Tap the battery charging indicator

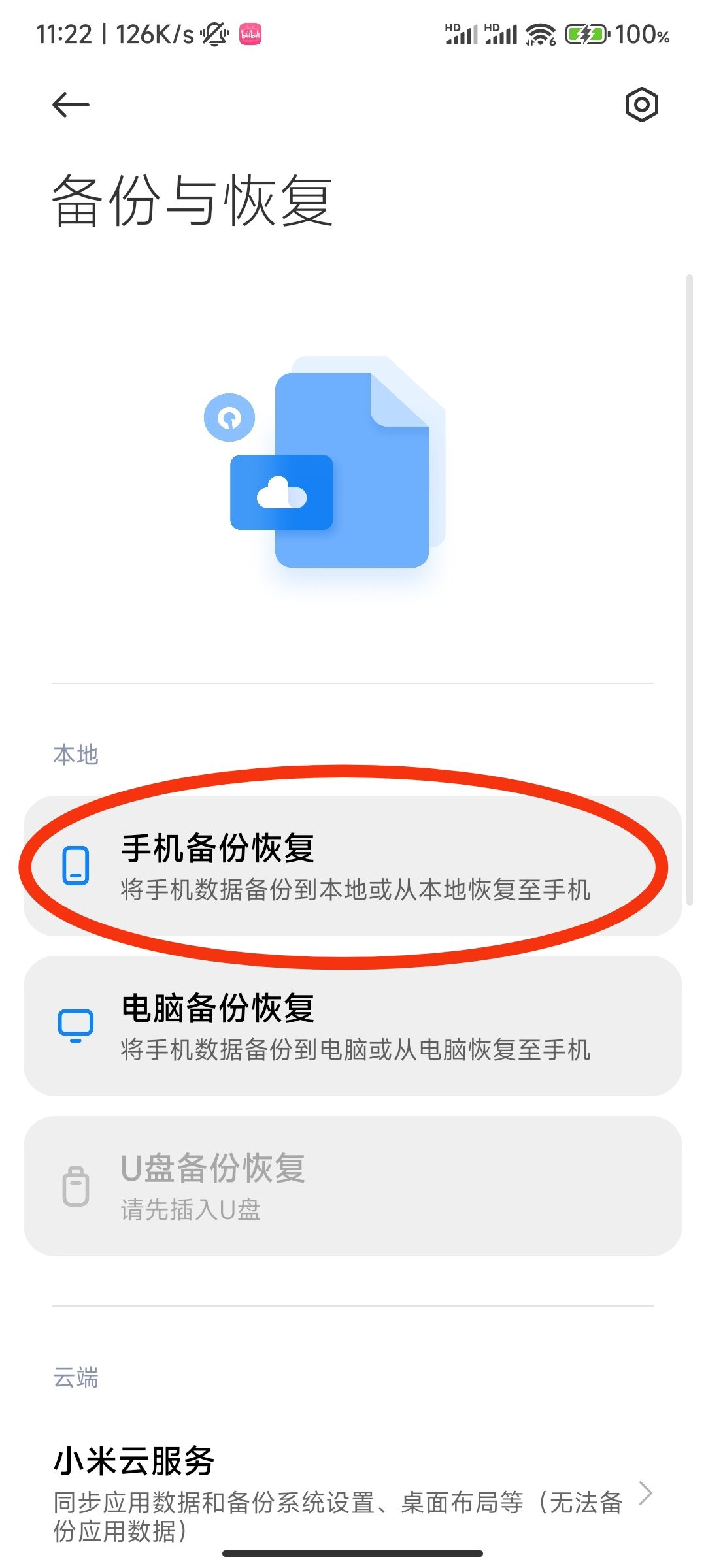pyautogui.click(x=586, y=34)
